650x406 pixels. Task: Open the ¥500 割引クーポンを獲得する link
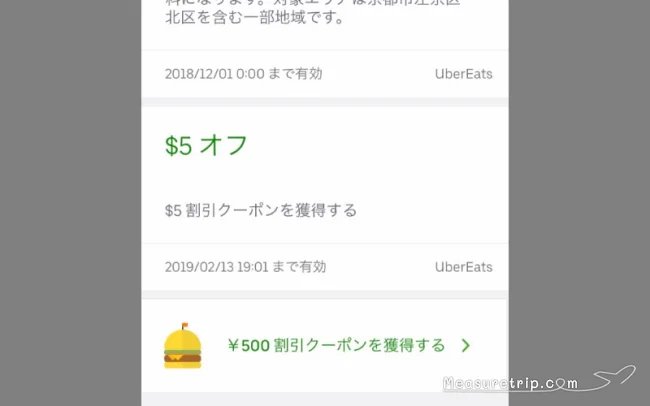click(336, 346)
